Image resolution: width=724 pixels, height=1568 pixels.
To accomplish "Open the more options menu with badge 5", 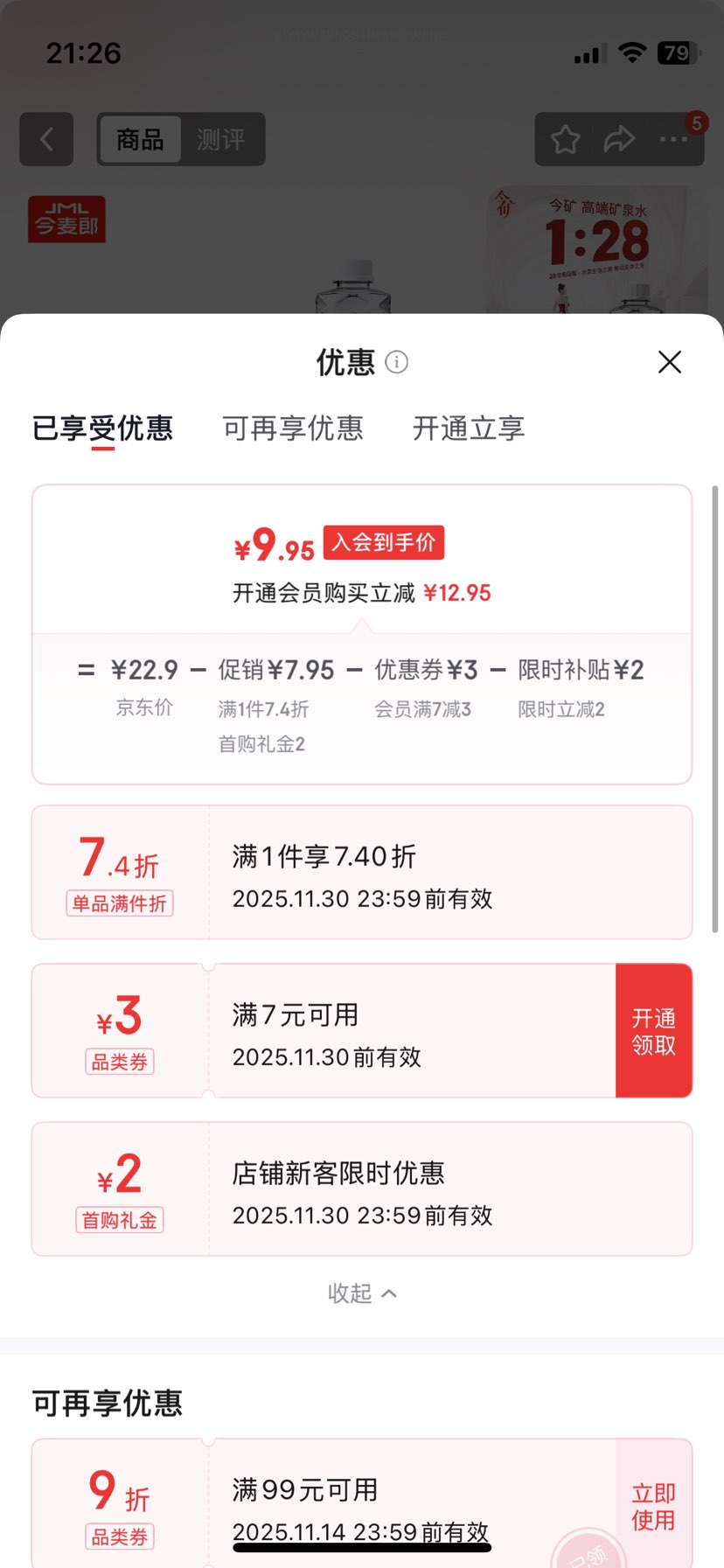I will (x=672, y=139).
